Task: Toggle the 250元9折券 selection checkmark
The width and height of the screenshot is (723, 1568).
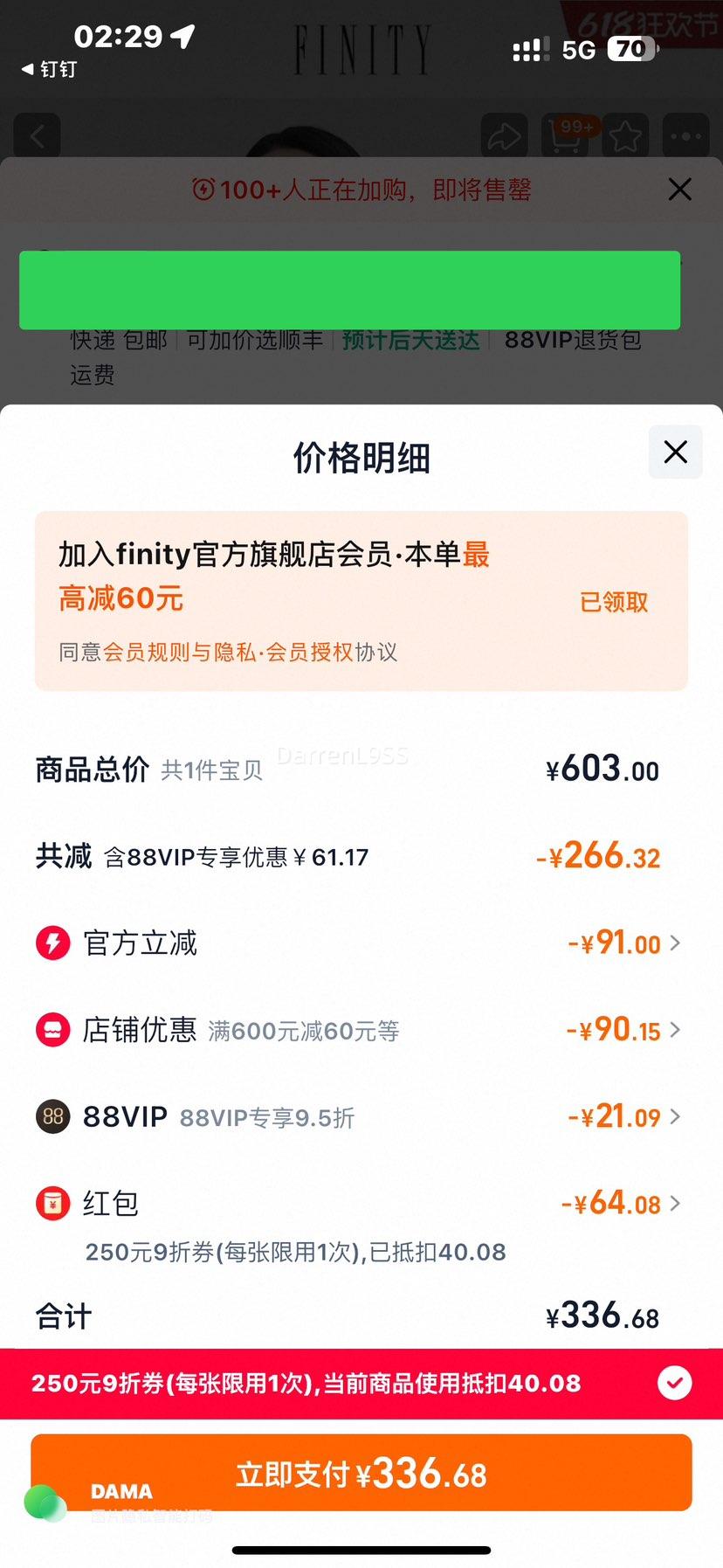Action: tap(673, 1383)
